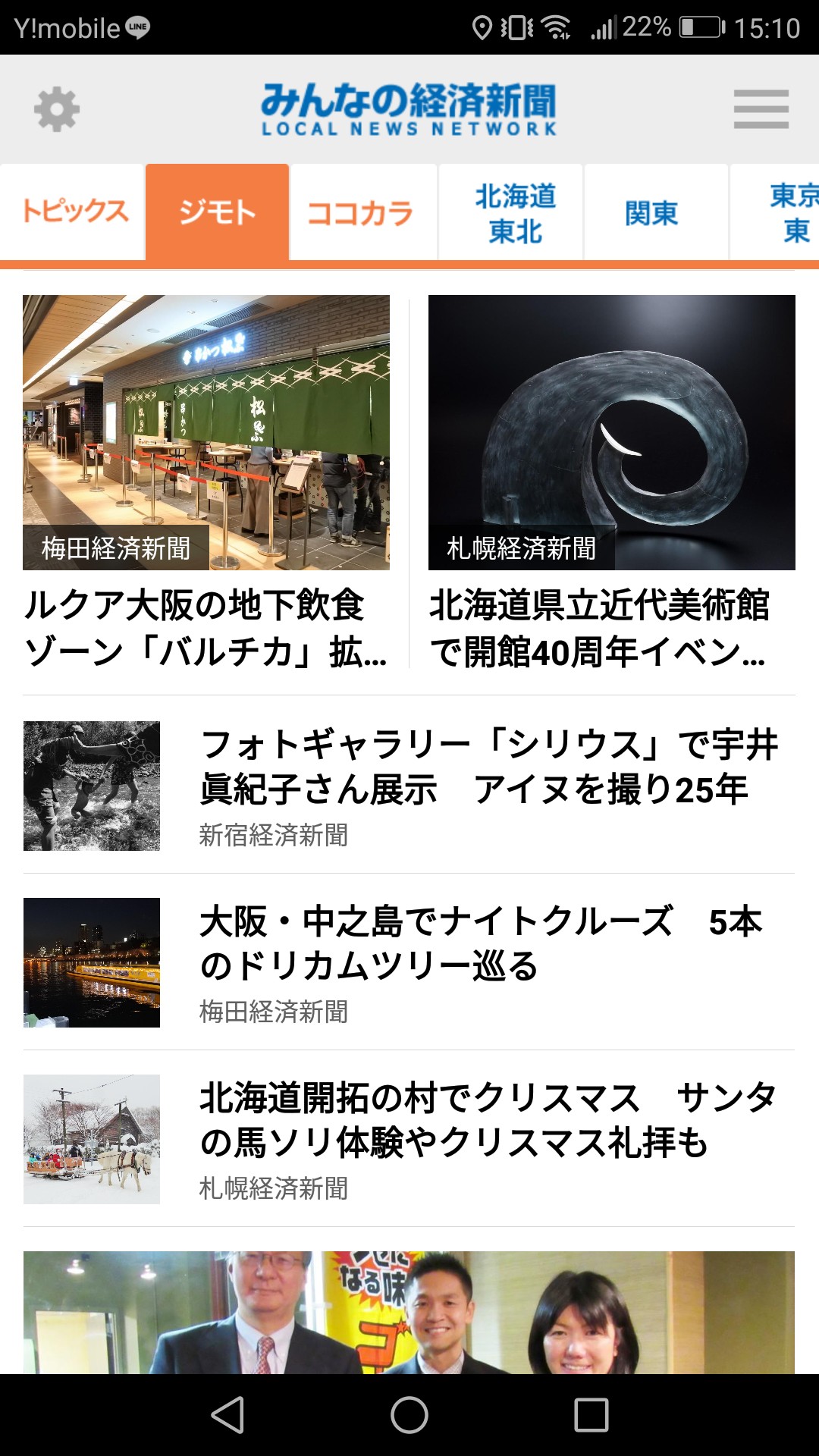Open the bottom article photo of three people
Screen dimensions: 819x1456
409,1312
